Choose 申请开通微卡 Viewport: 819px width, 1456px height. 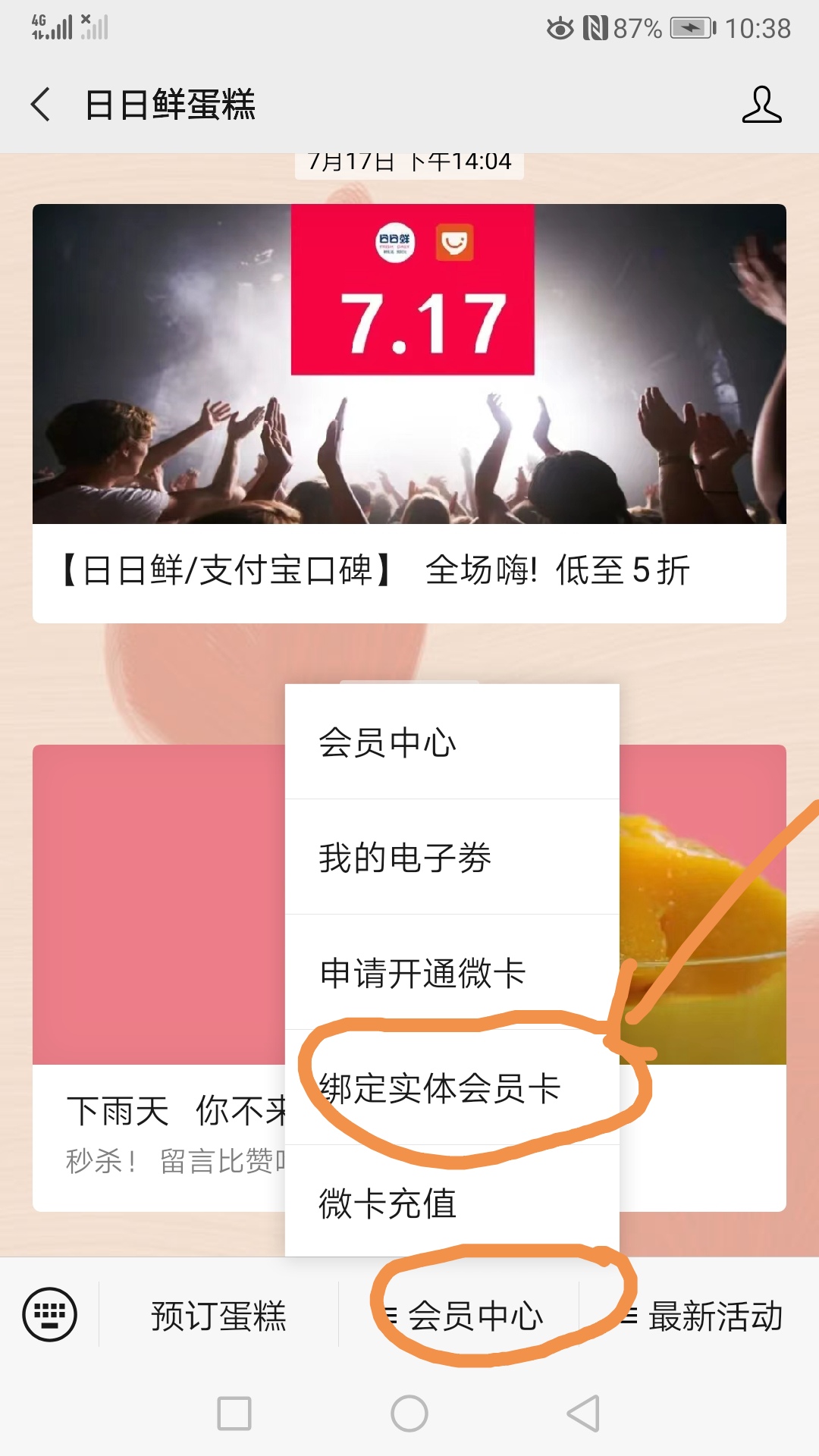(x=452, y=972)
